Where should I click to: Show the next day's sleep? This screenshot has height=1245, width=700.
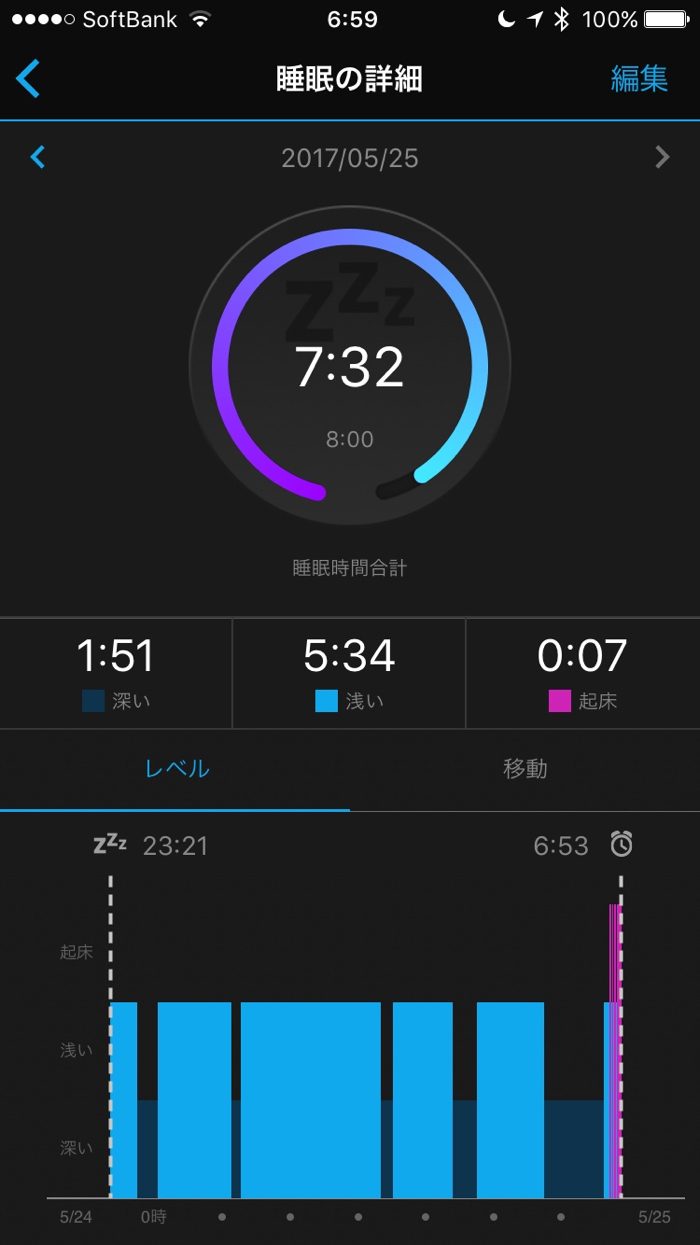(x=662, y=157)
